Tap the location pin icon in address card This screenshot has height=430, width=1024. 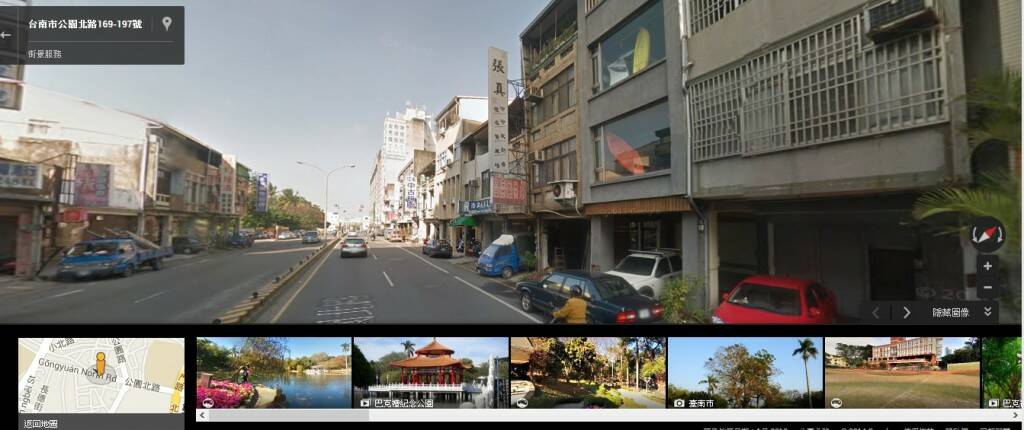click(166, 24)
